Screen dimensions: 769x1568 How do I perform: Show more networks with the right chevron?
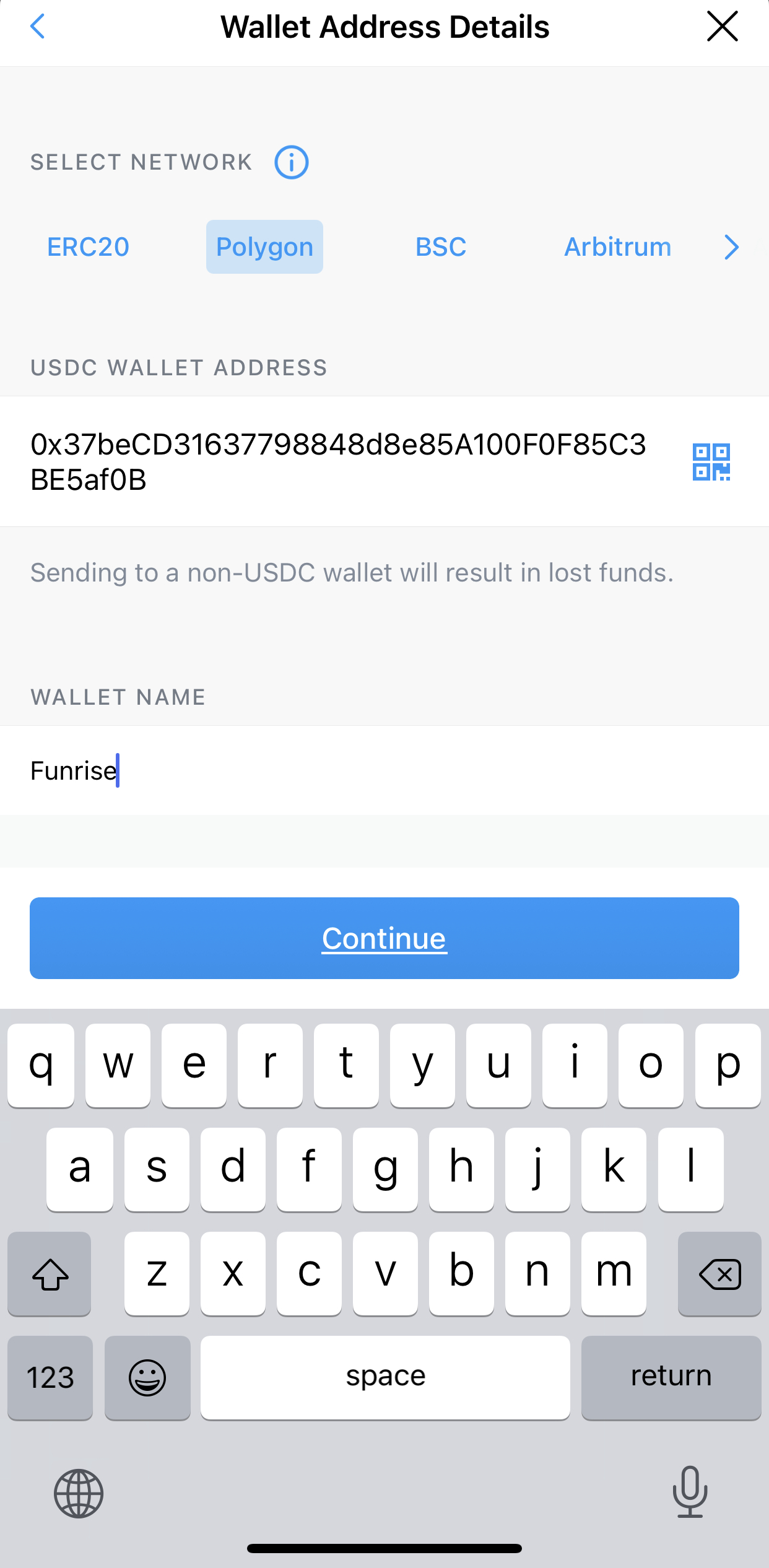click(x=731, y=247)
